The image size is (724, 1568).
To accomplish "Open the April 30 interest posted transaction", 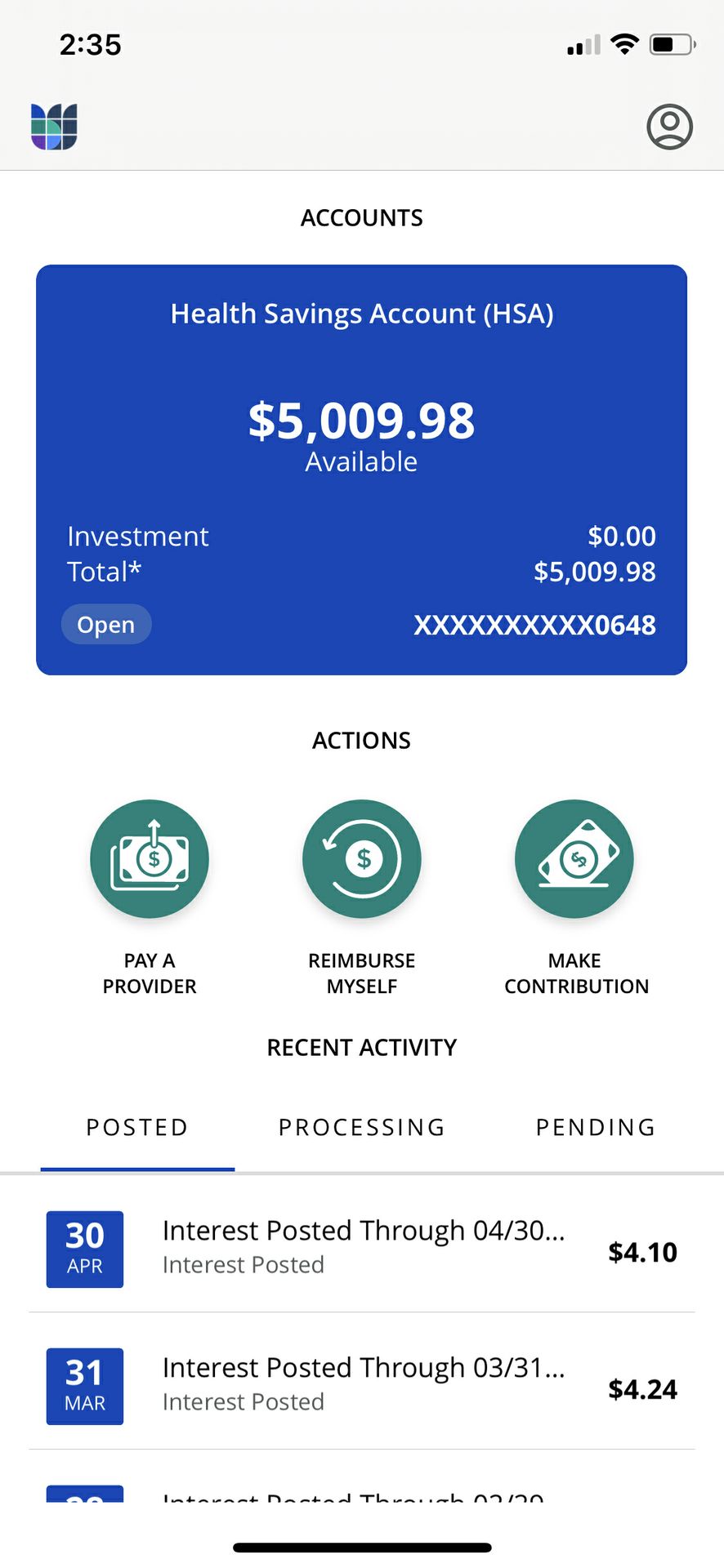I will [x=362, y=1249].
